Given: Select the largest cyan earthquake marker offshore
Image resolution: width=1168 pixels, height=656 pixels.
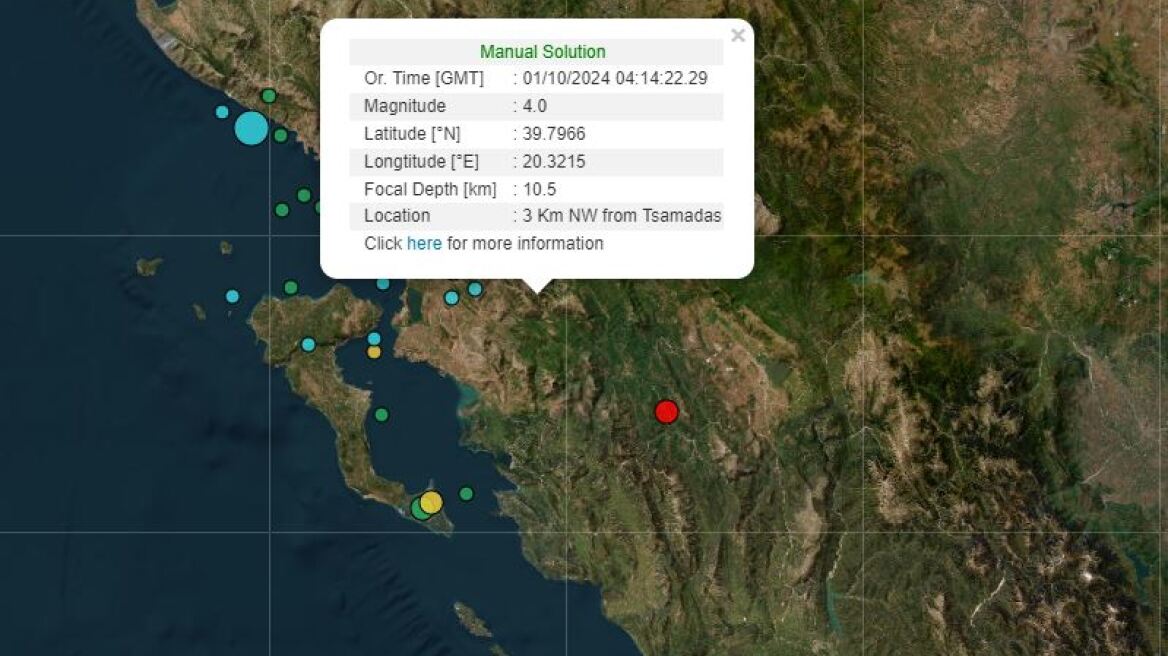Looking at the screenshot, I should click(251, 128).
